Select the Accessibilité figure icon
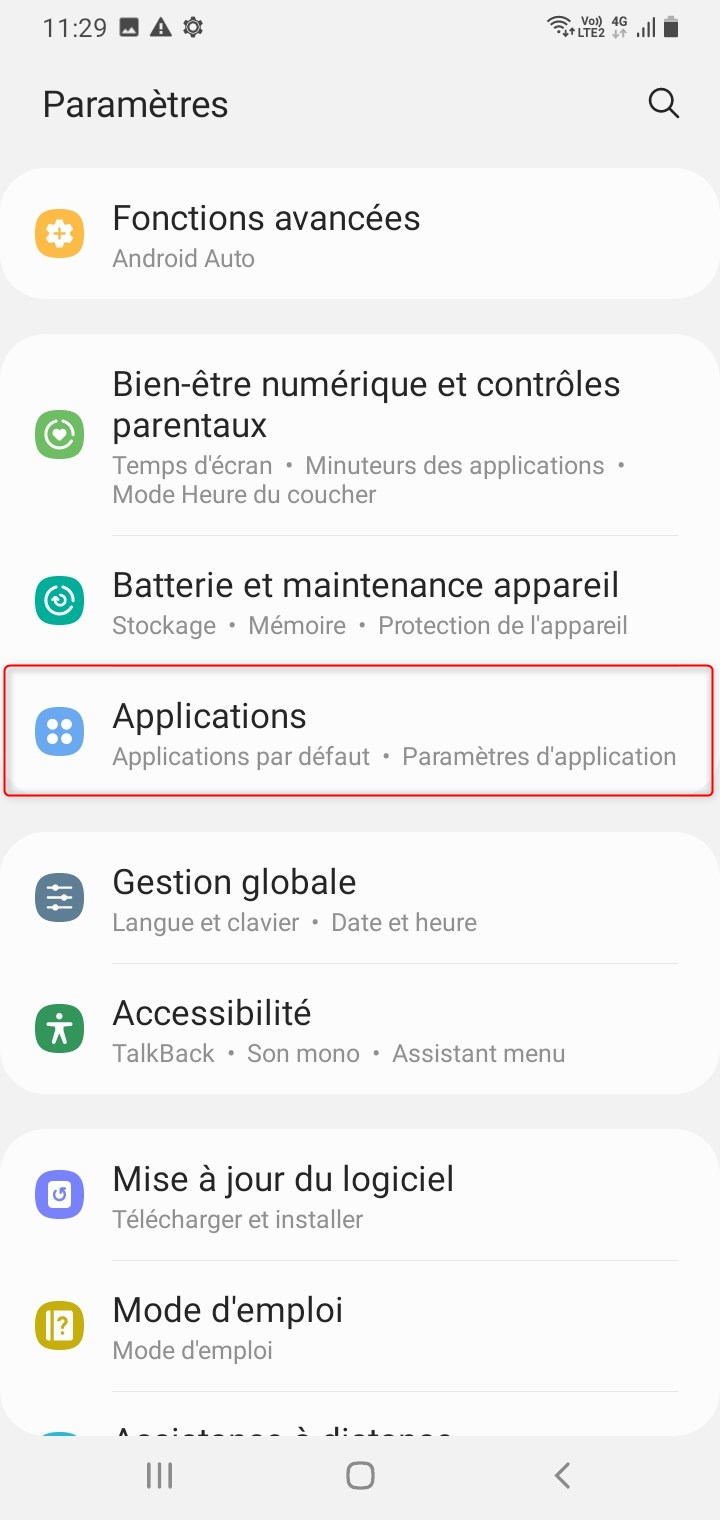The height and width of the screenshot is (1520, 720). (59, 1028)
